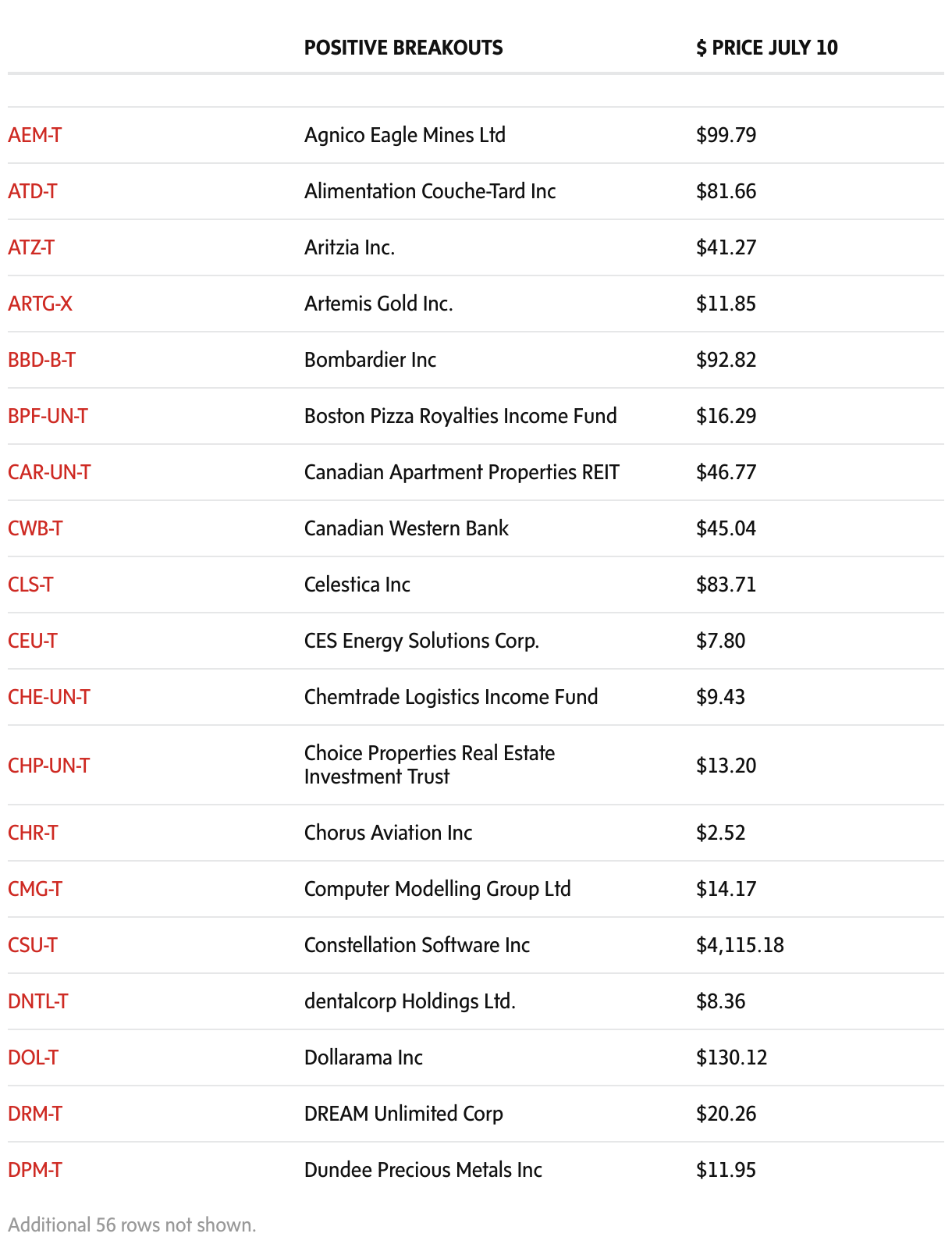Select the BBD-B-T symbol link
This screenshot has height=1244, width=952.
pyautogui.click(x=41, y=360)
